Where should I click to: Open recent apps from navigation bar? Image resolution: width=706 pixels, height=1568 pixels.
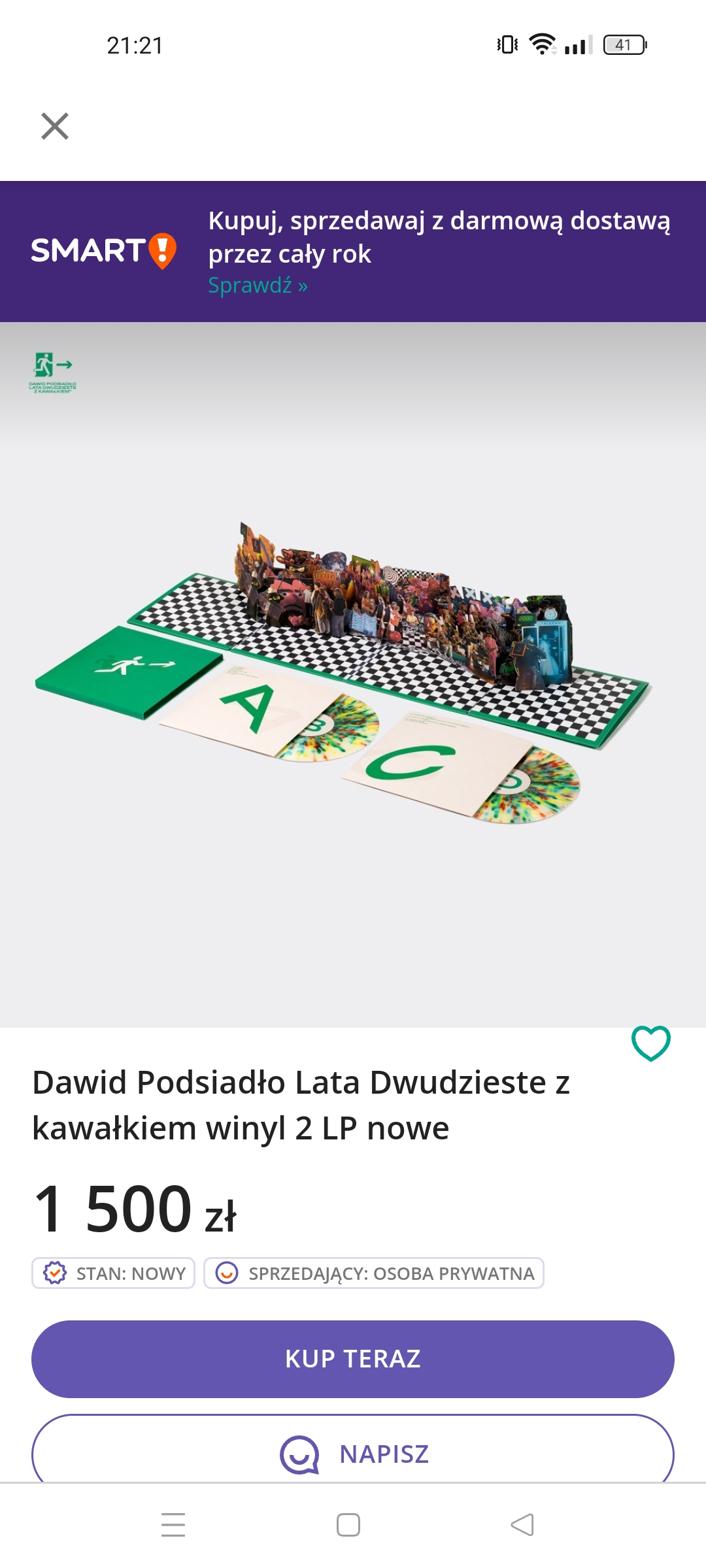click(173, 1525)
